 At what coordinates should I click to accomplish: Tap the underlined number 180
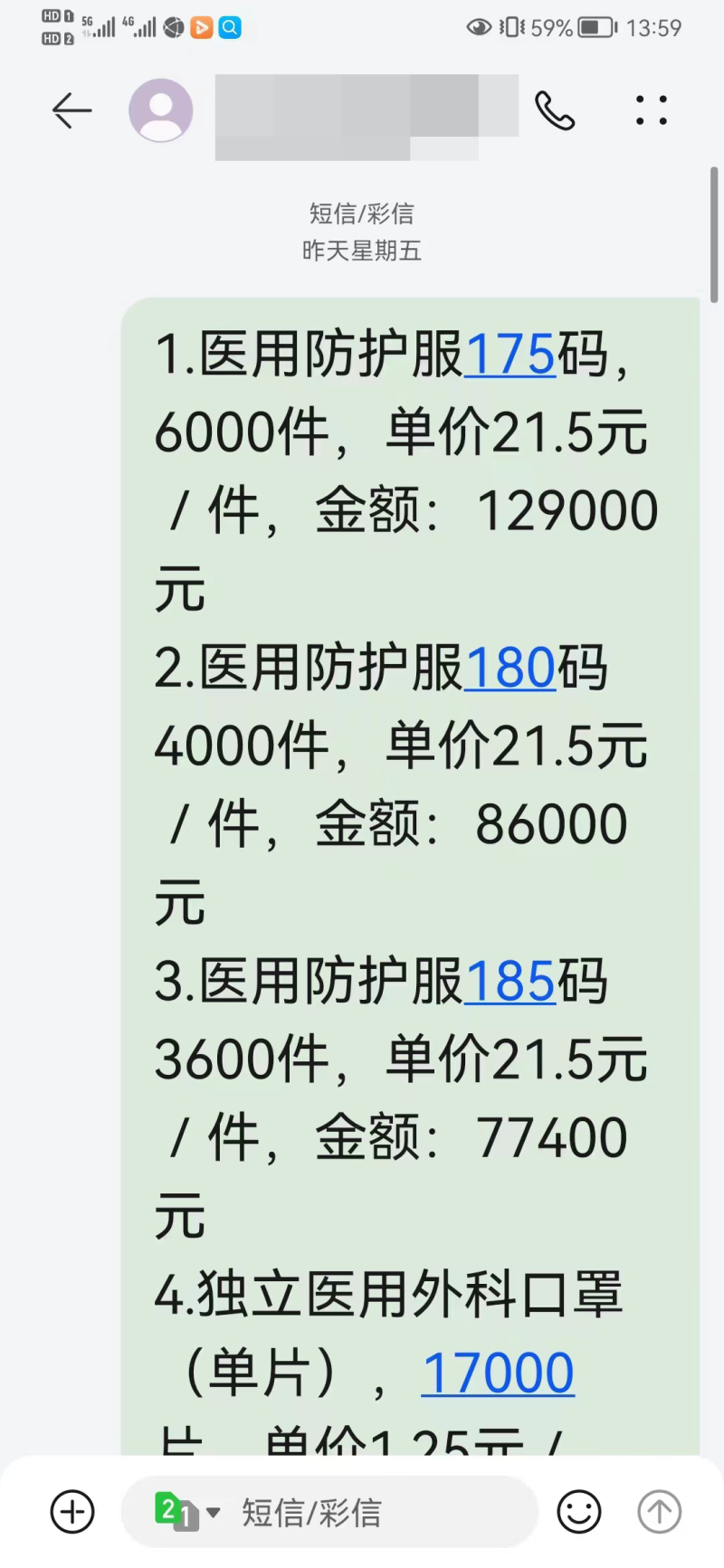pos(510,668)
